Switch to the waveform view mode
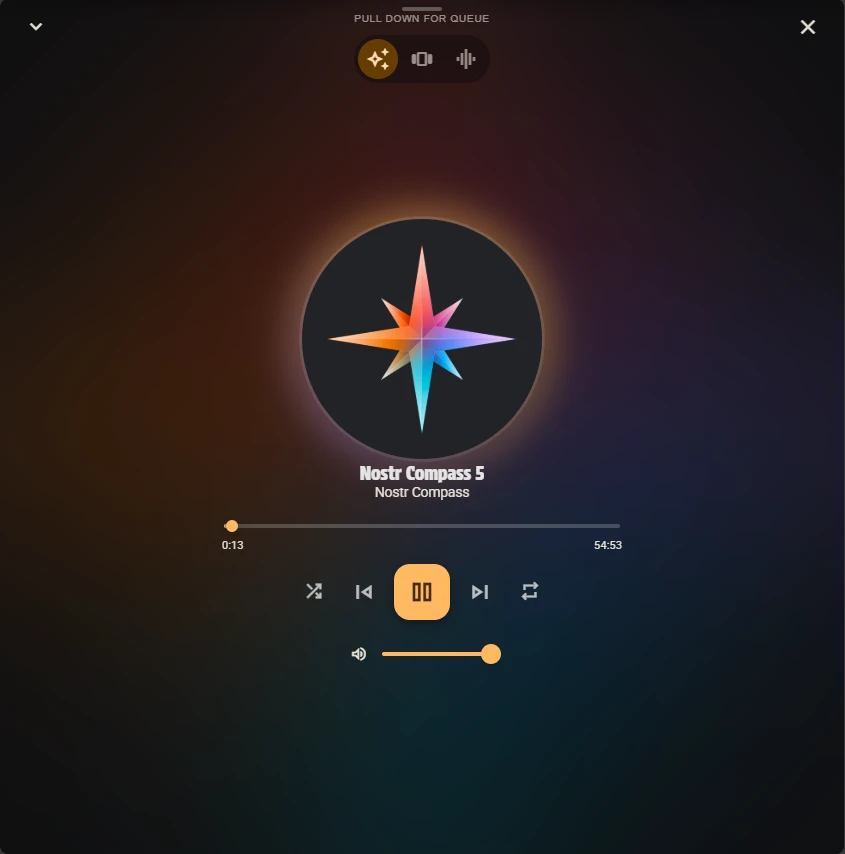845x854 pixels. [465, 59]
